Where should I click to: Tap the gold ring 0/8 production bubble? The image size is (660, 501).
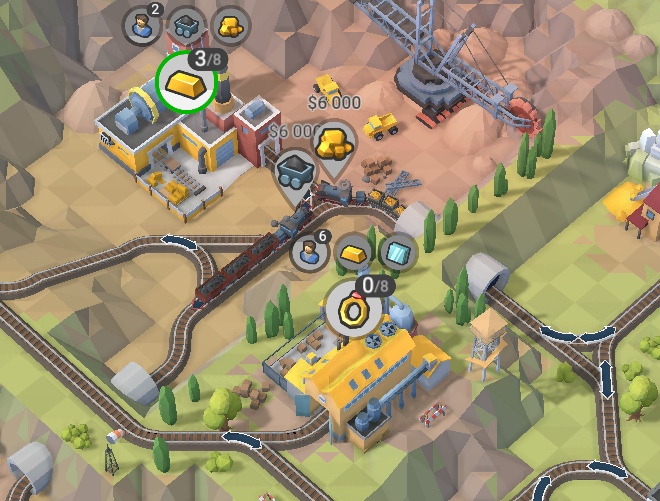point(353,308)
